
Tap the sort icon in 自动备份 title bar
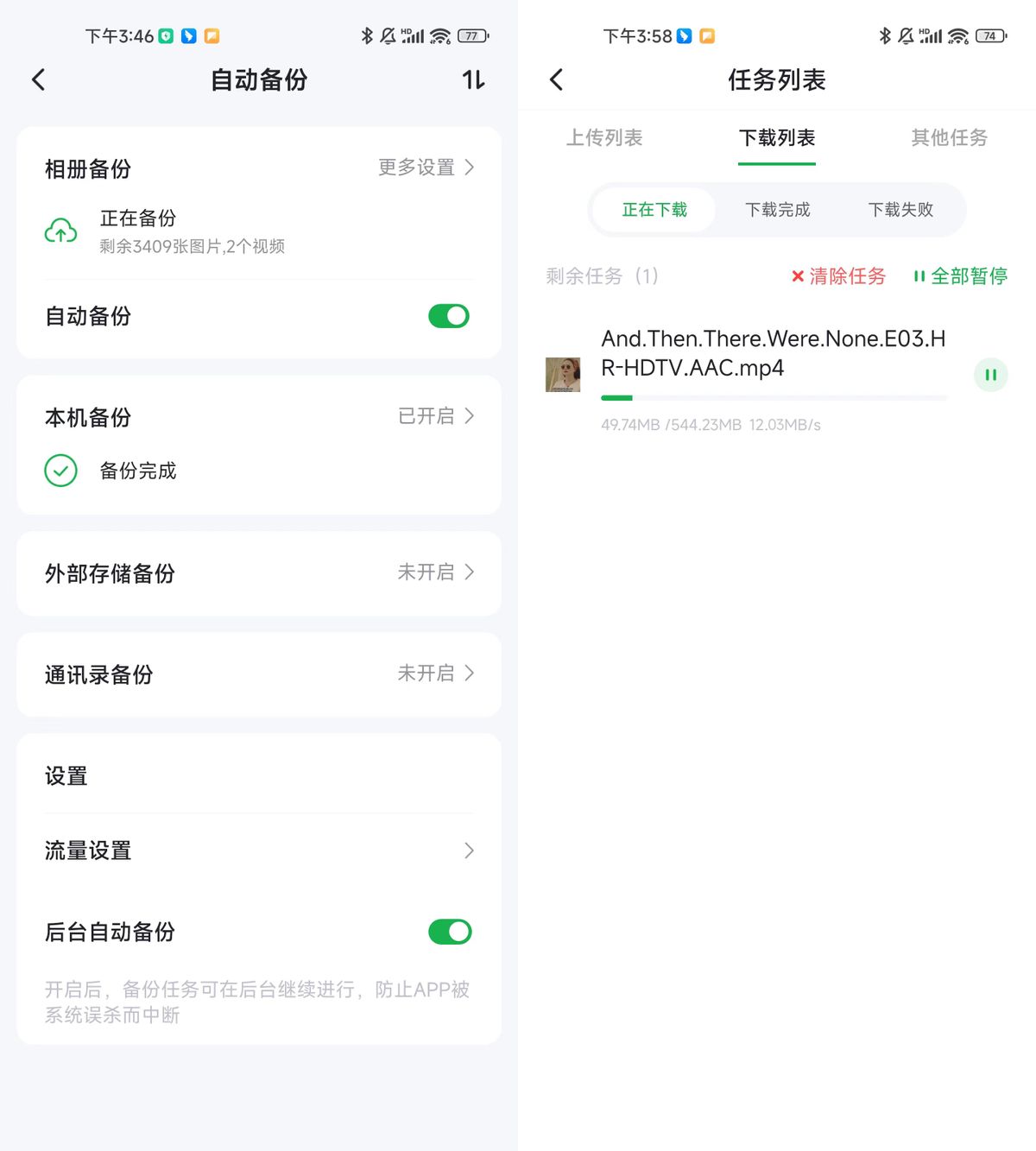tap(473, 79)
